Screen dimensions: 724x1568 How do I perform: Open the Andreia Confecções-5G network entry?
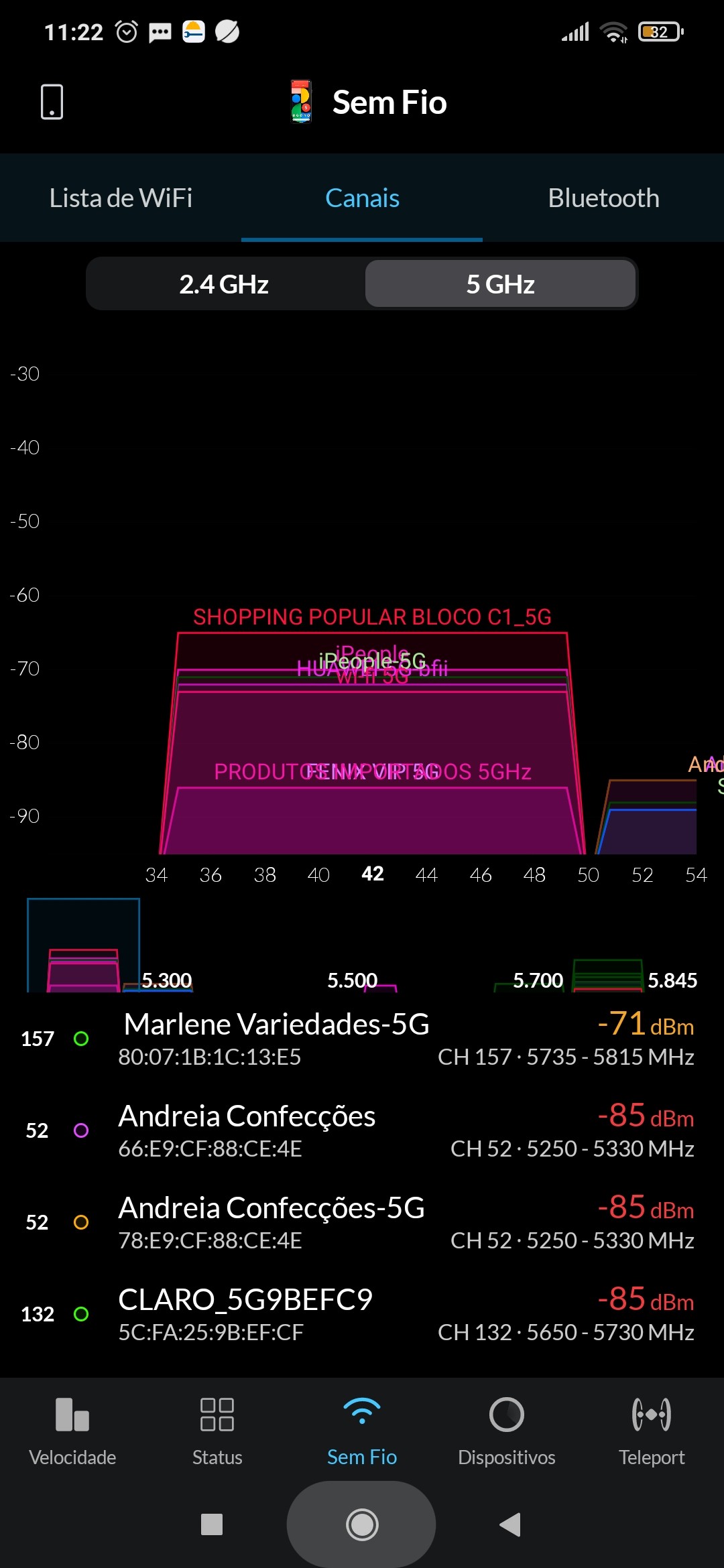[x=362, y=1222]
